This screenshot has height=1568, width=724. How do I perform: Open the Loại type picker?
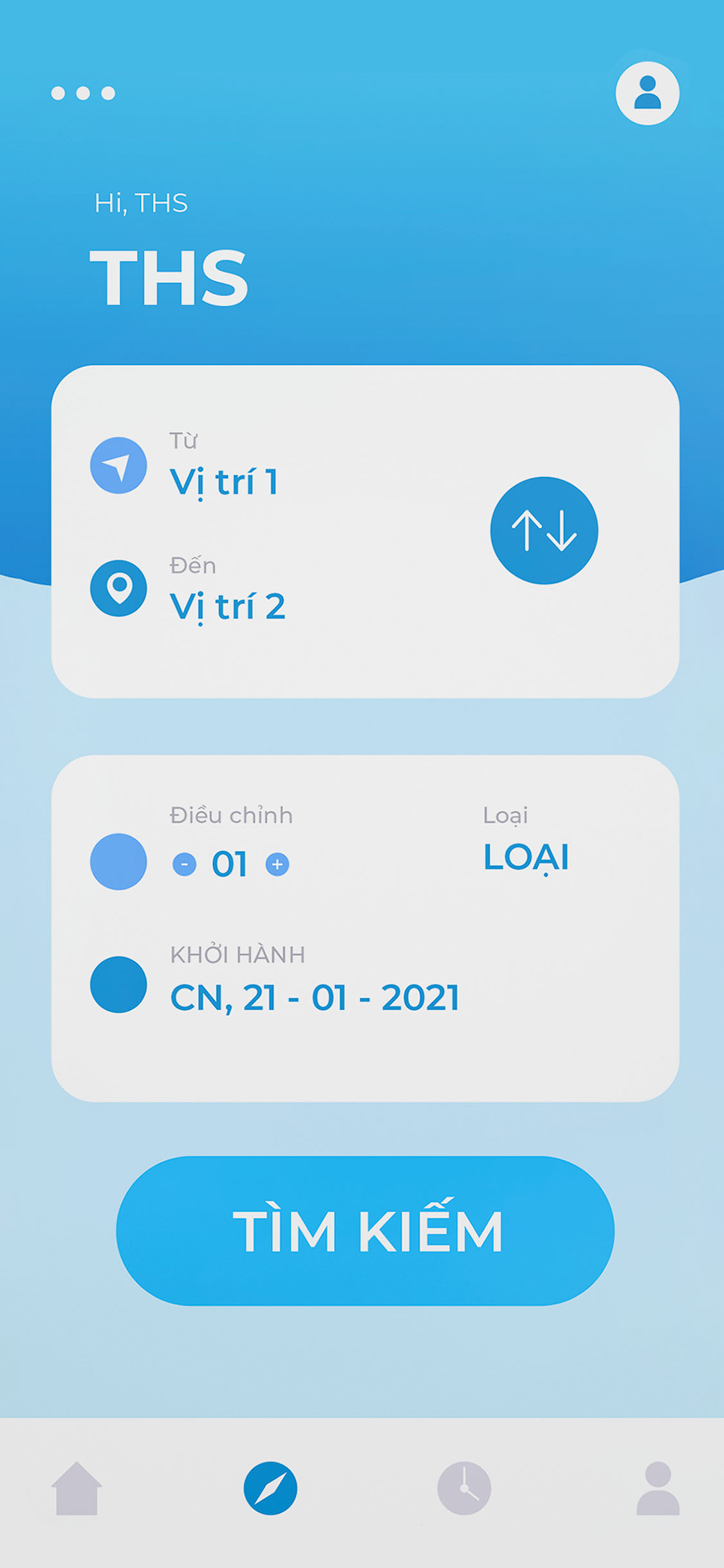[x=526, y=857]
